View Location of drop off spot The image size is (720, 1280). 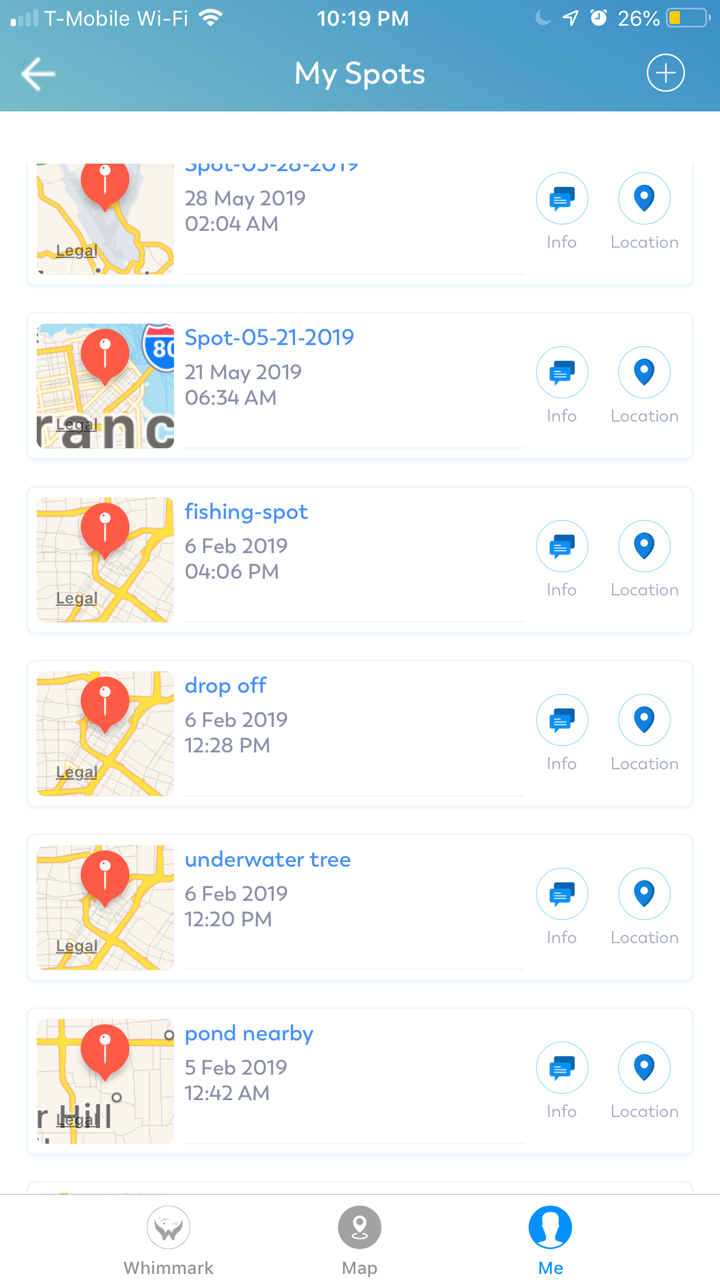pos(644,719)
